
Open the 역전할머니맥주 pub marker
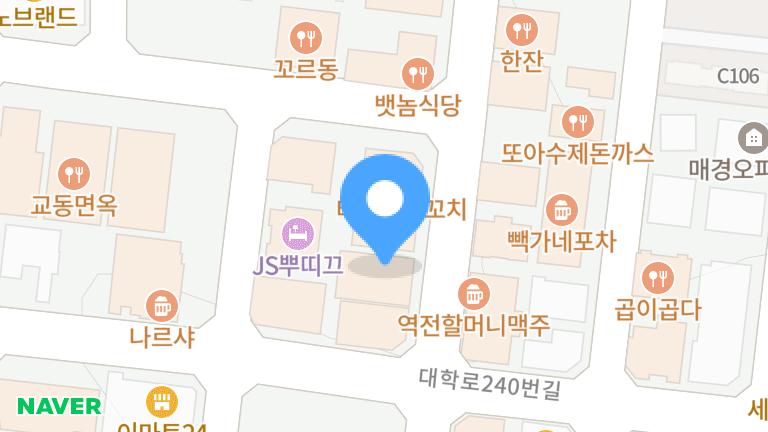(472, 293)
